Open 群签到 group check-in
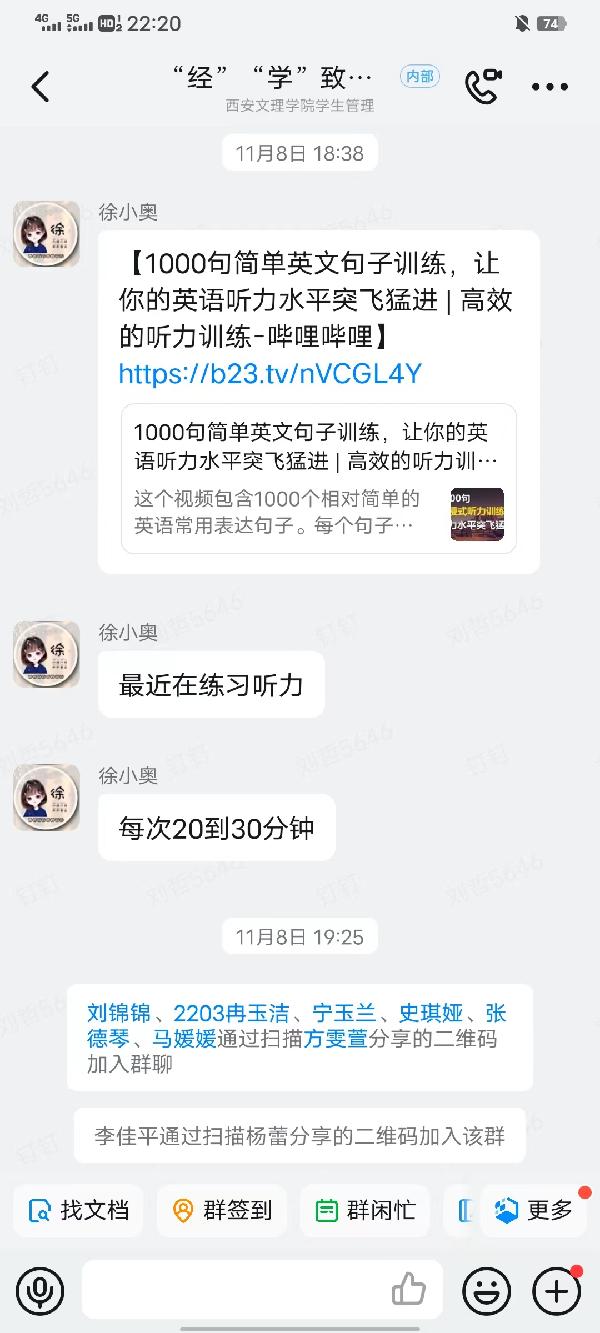 (221, 1210)
